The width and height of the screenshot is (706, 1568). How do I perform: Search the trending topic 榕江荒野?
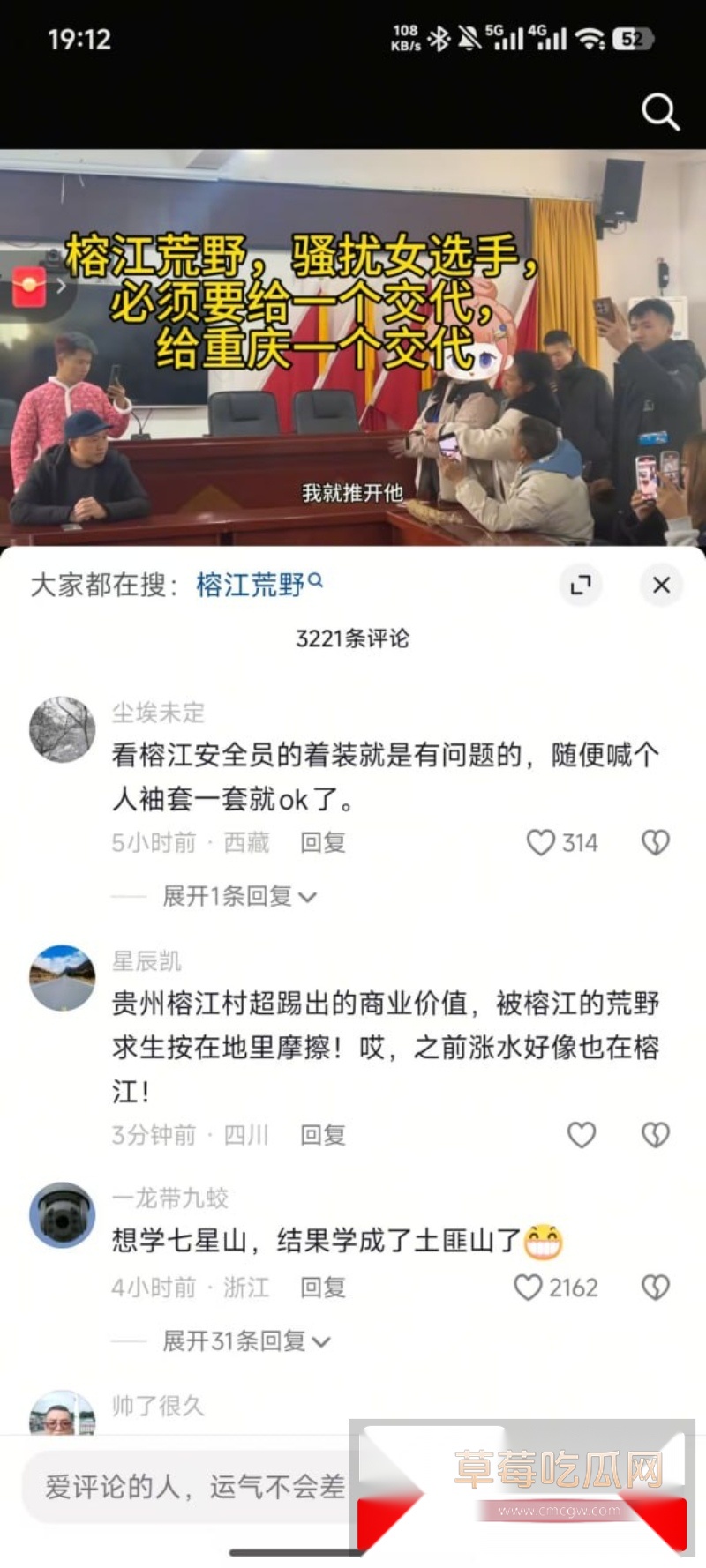tap(252, 583)
